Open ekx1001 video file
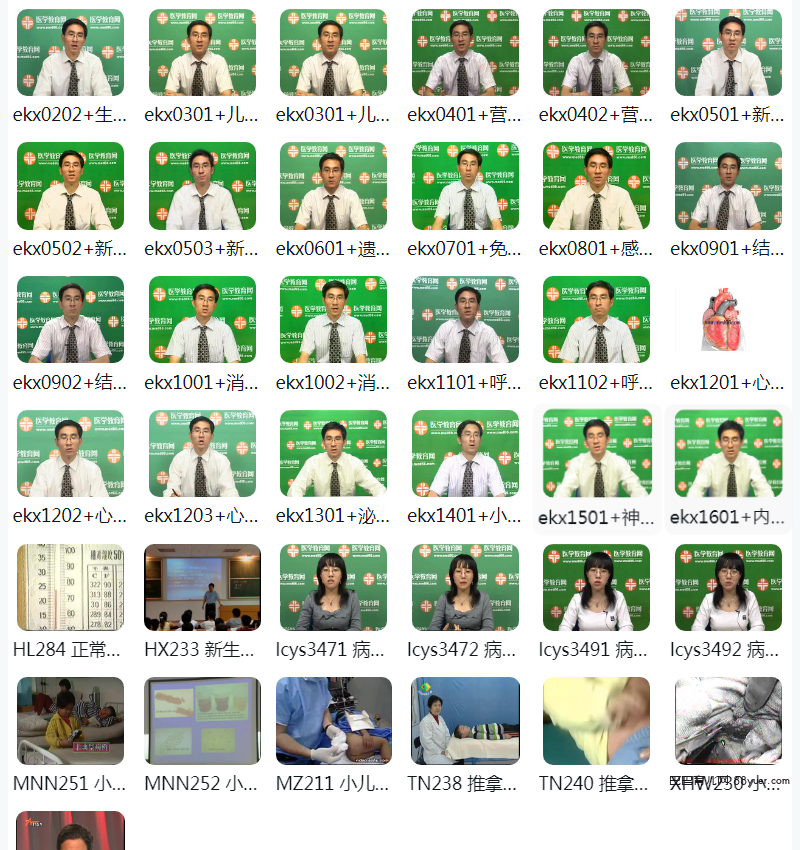This screenshot has height=850, width=800. 202,320
